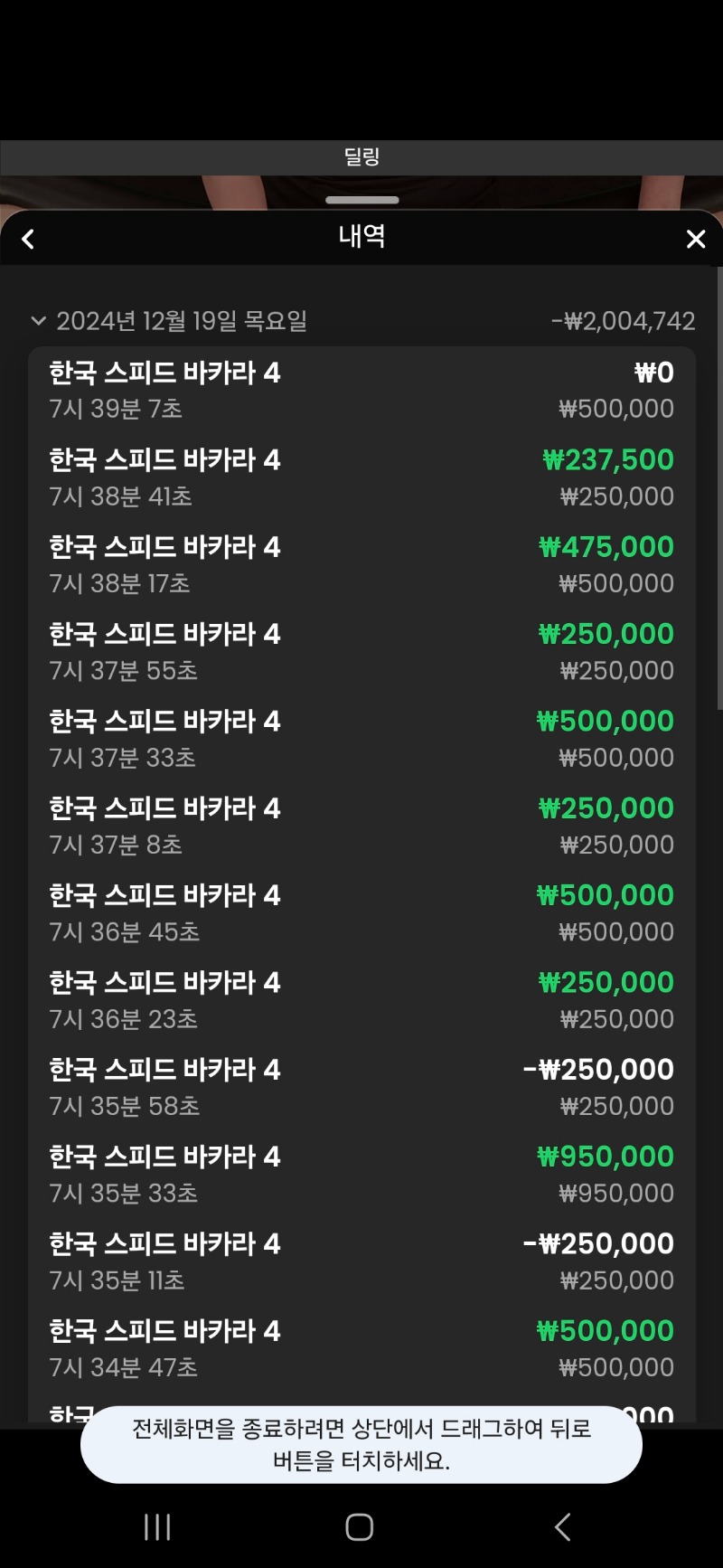723x1568 pixels.
Task: Open the 7시 37분 55초 bet record
Action: point(361,652)
